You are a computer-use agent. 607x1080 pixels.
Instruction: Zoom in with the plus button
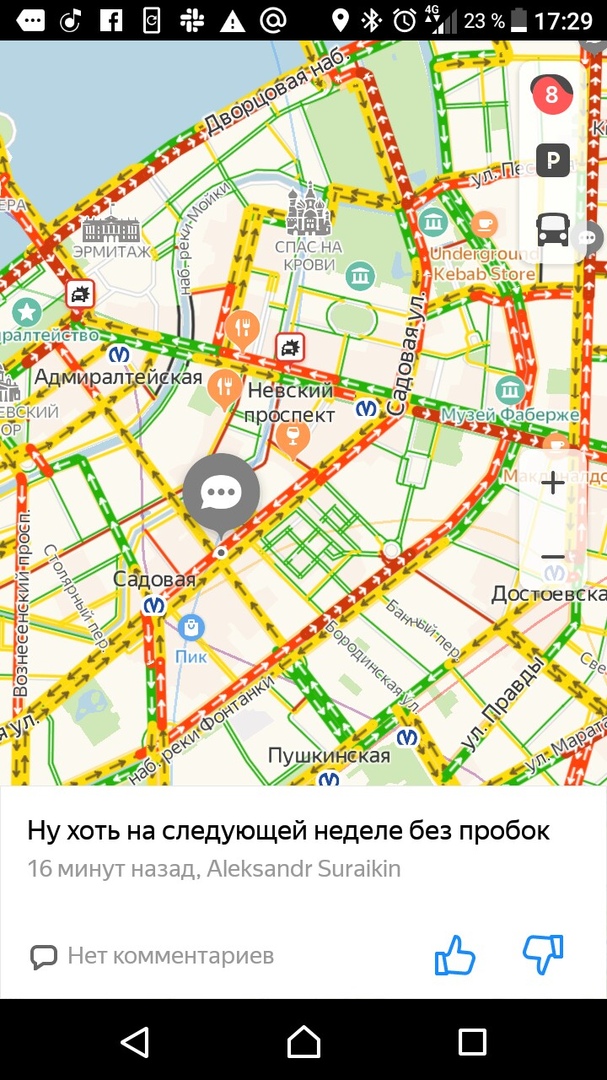[x=553, y=484]
